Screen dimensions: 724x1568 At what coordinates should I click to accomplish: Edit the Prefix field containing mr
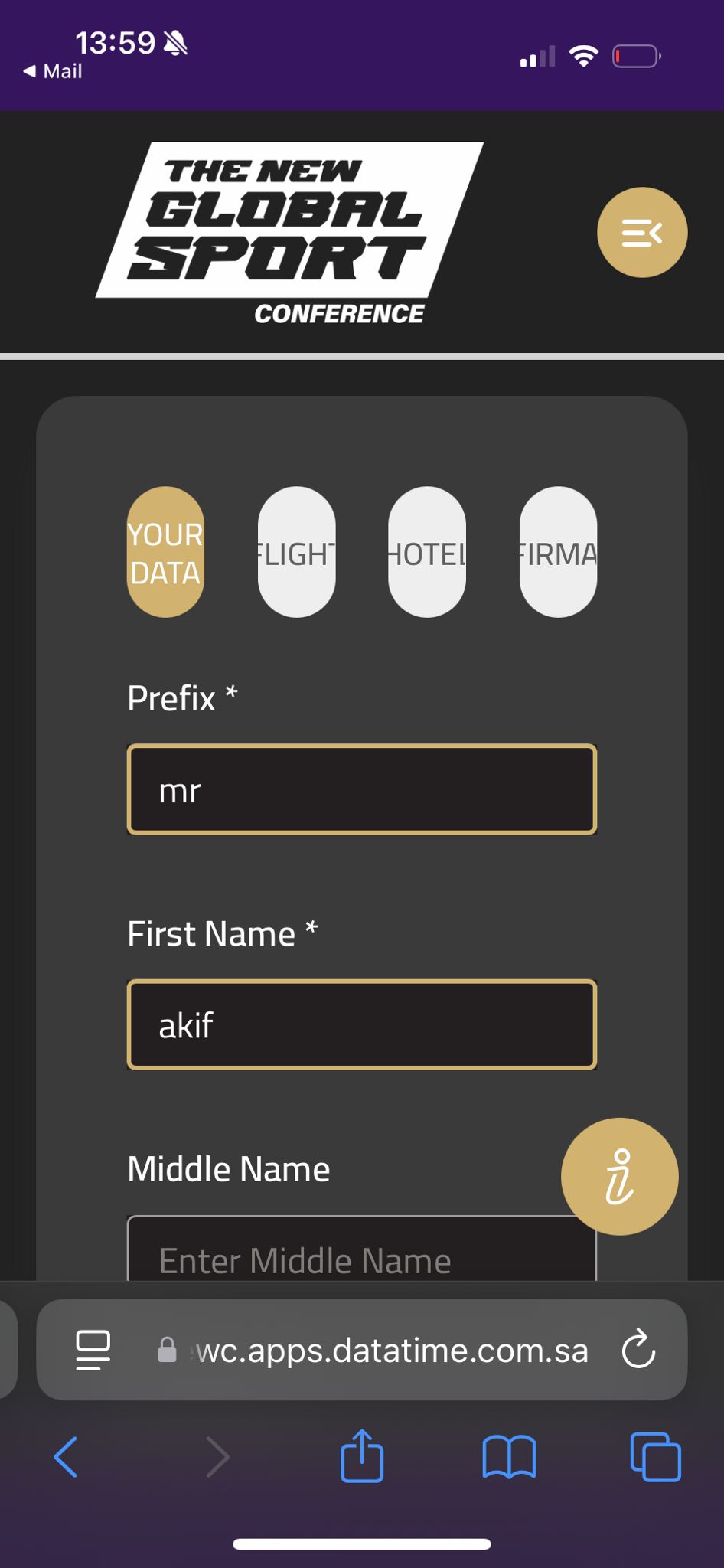tap(362, 789)
